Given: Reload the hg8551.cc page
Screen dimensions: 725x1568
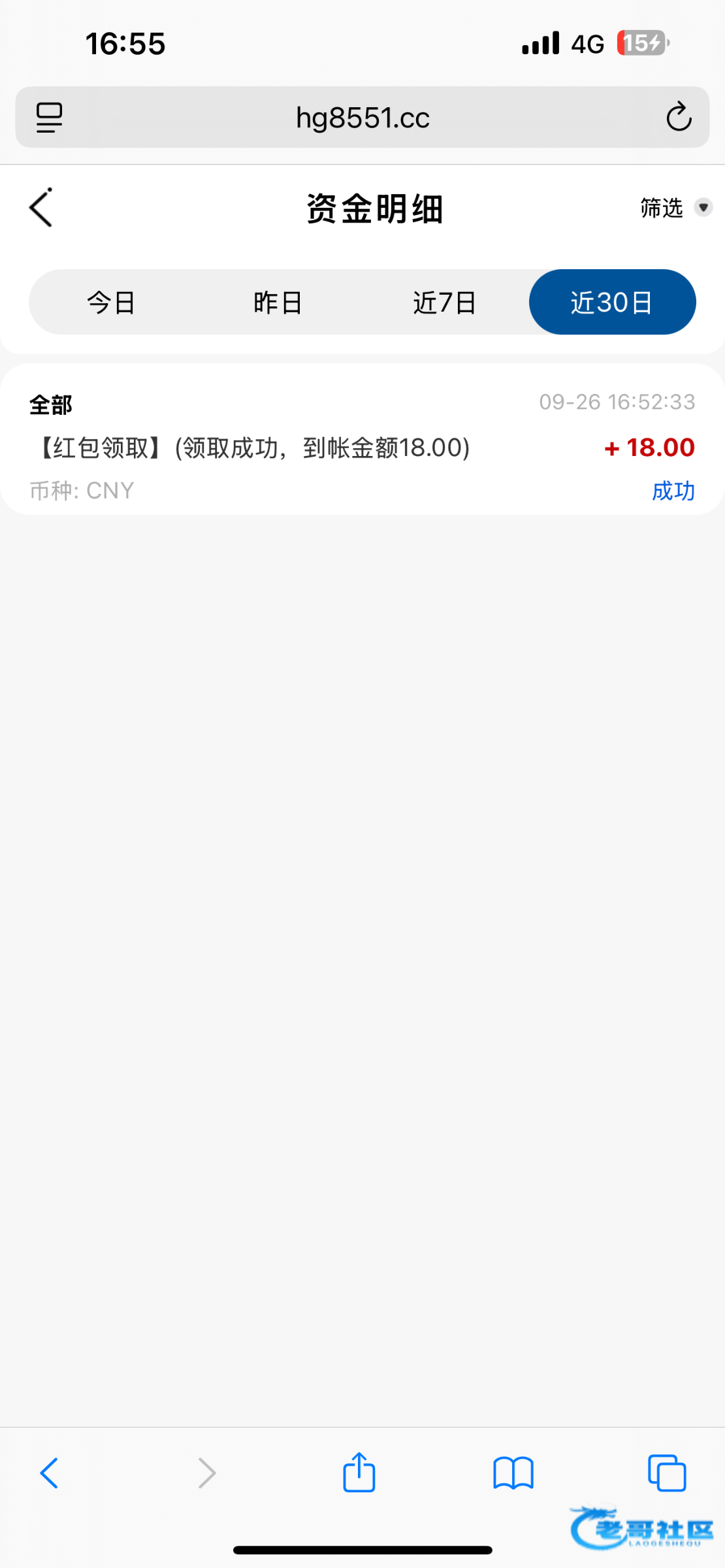Looking at the screenshot, I should 679,118.
